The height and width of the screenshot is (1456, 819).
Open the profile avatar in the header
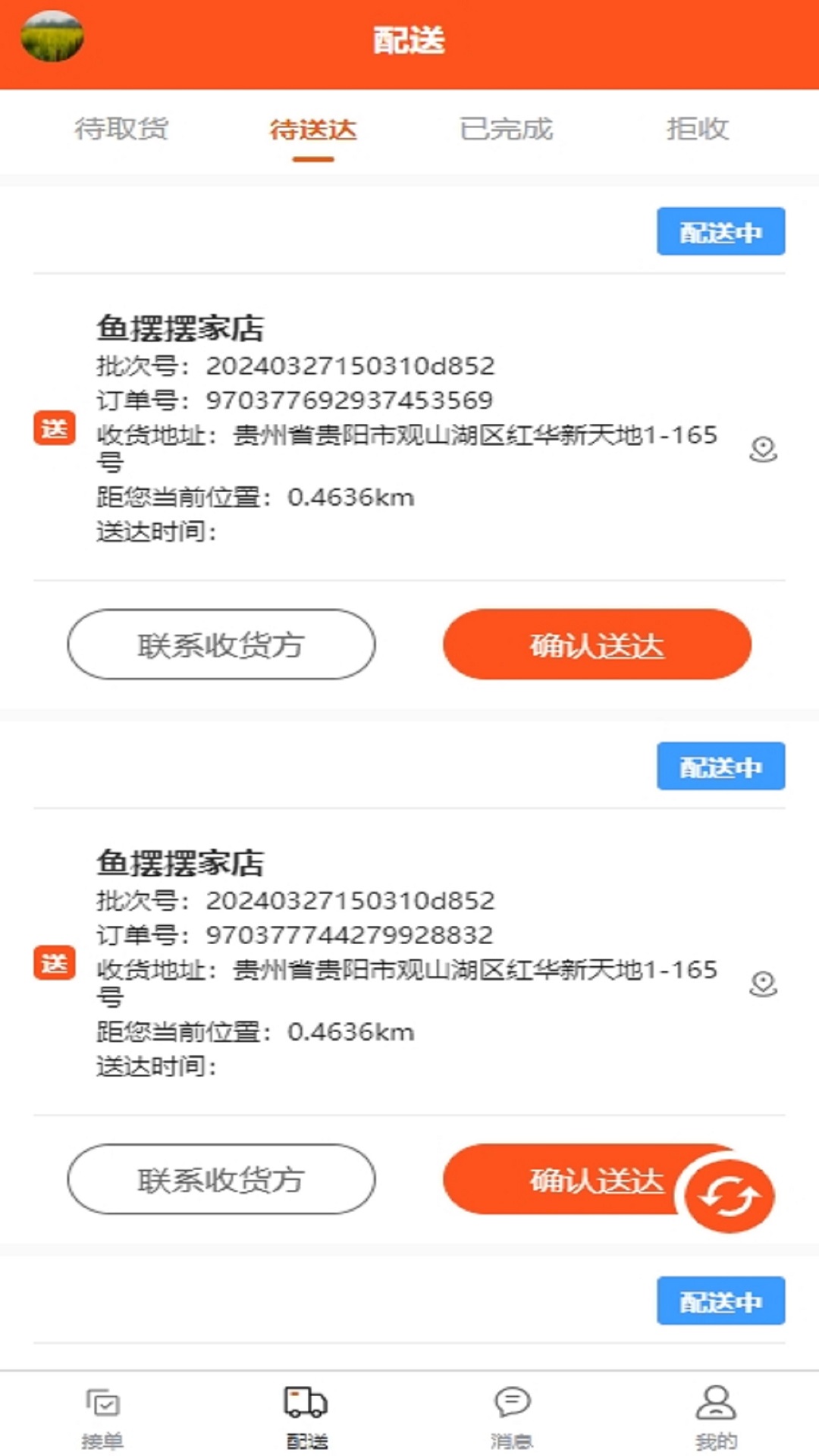tap(52, 36)
